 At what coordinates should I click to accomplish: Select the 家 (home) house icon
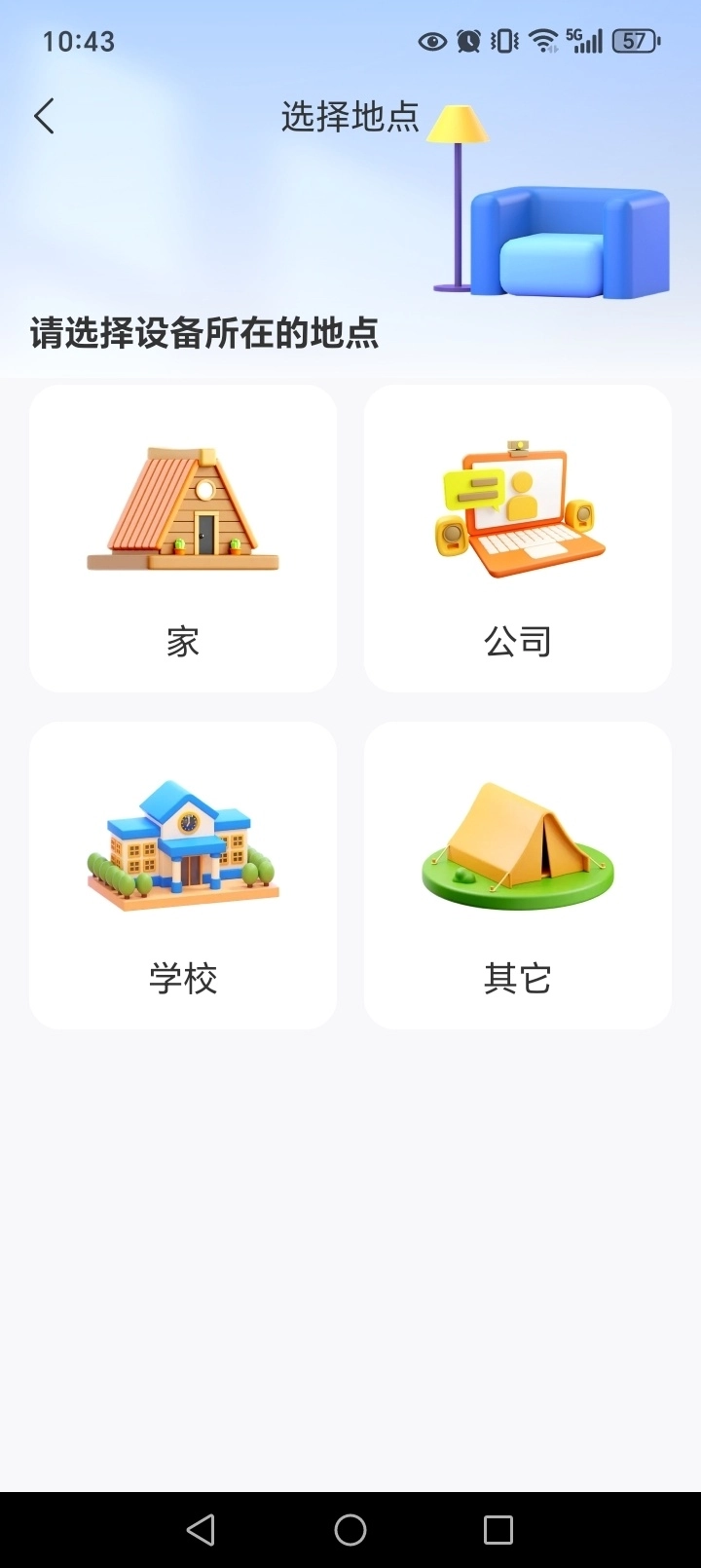182,506
